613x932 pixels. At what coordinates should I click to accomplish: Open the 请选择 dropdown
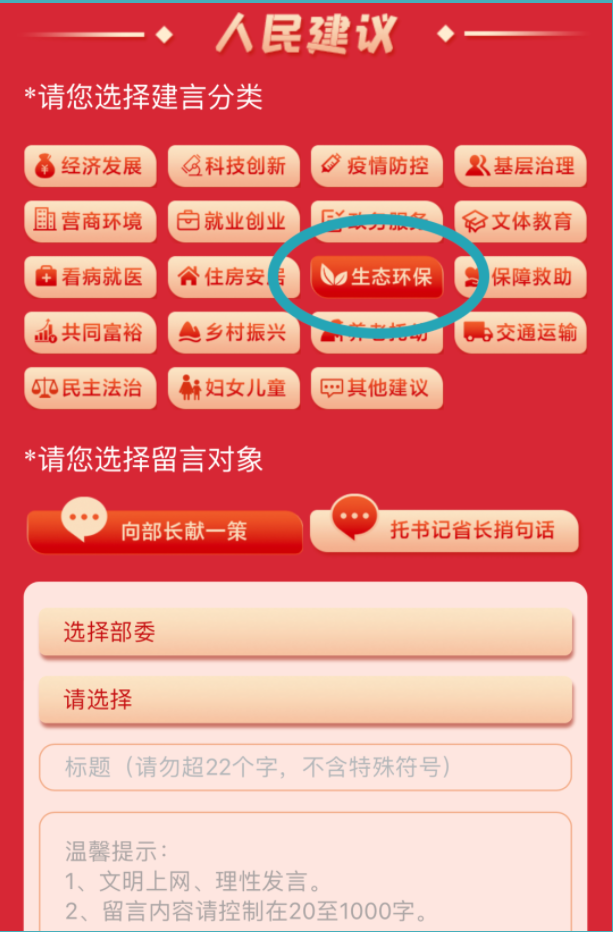(x=305, y=700)
